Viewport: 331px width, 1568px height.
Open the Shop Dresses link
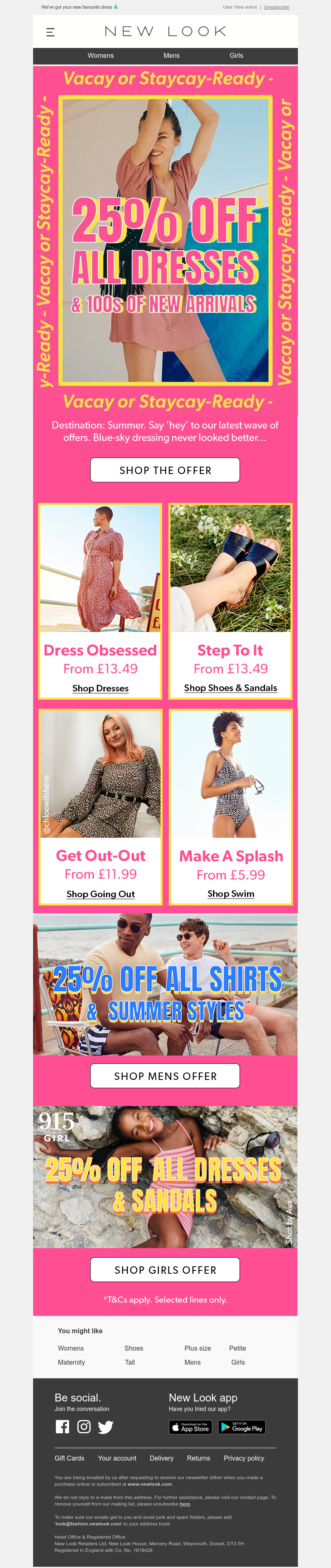101,688
